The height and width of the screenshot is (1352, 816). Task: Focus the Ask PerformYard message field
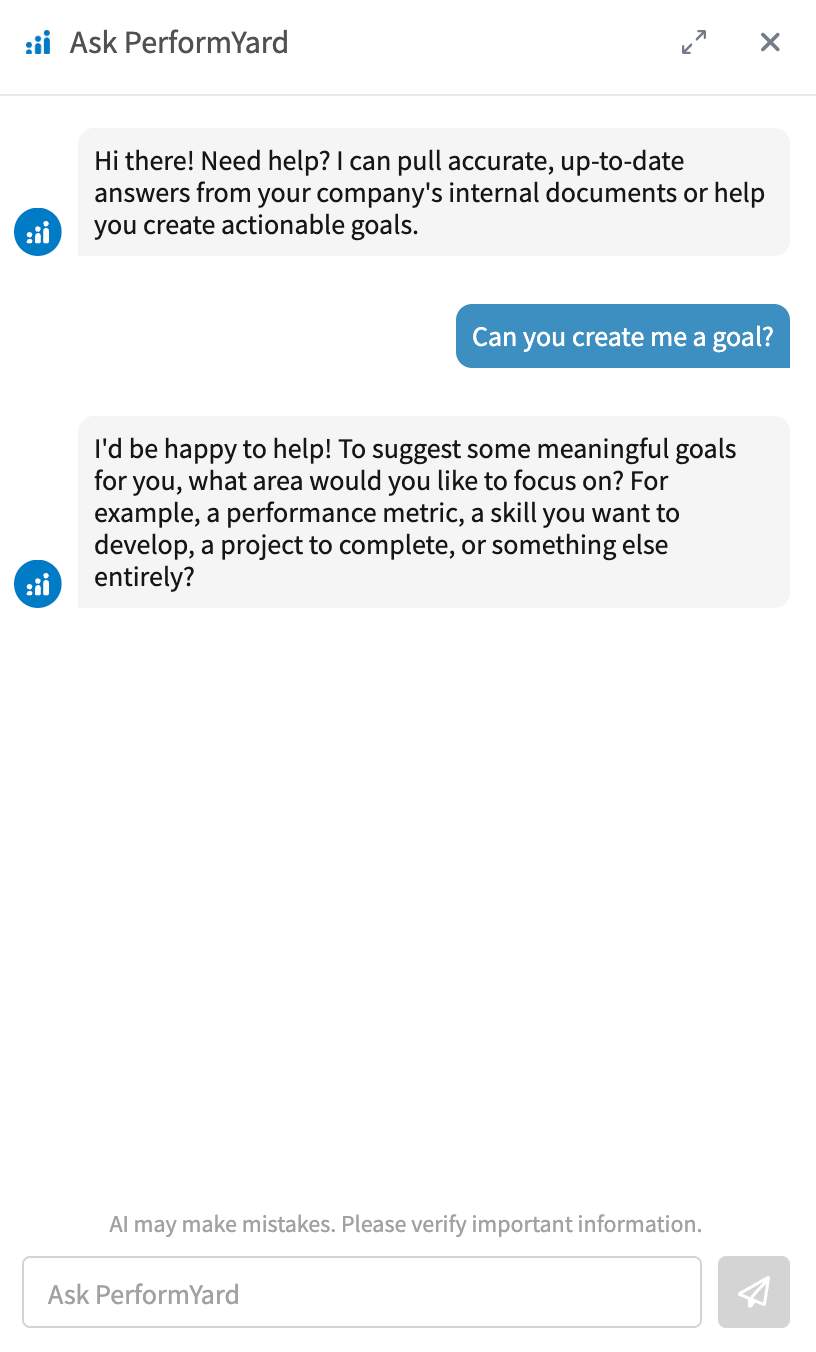(361, 1293)
